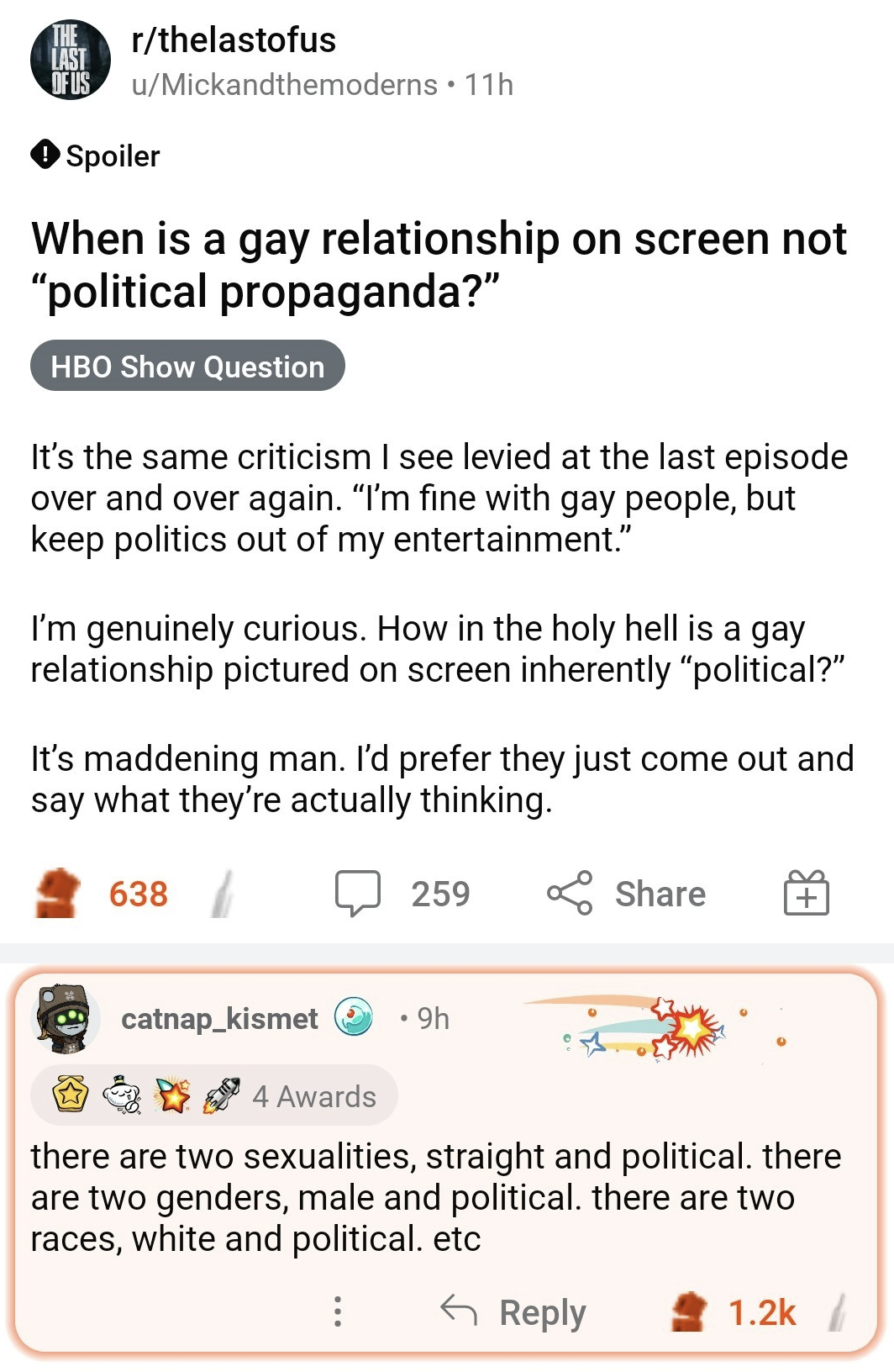Screen dimensions: 894x1372
Task: Share this post
Action: pyautogui.click(x=627, y=894)
